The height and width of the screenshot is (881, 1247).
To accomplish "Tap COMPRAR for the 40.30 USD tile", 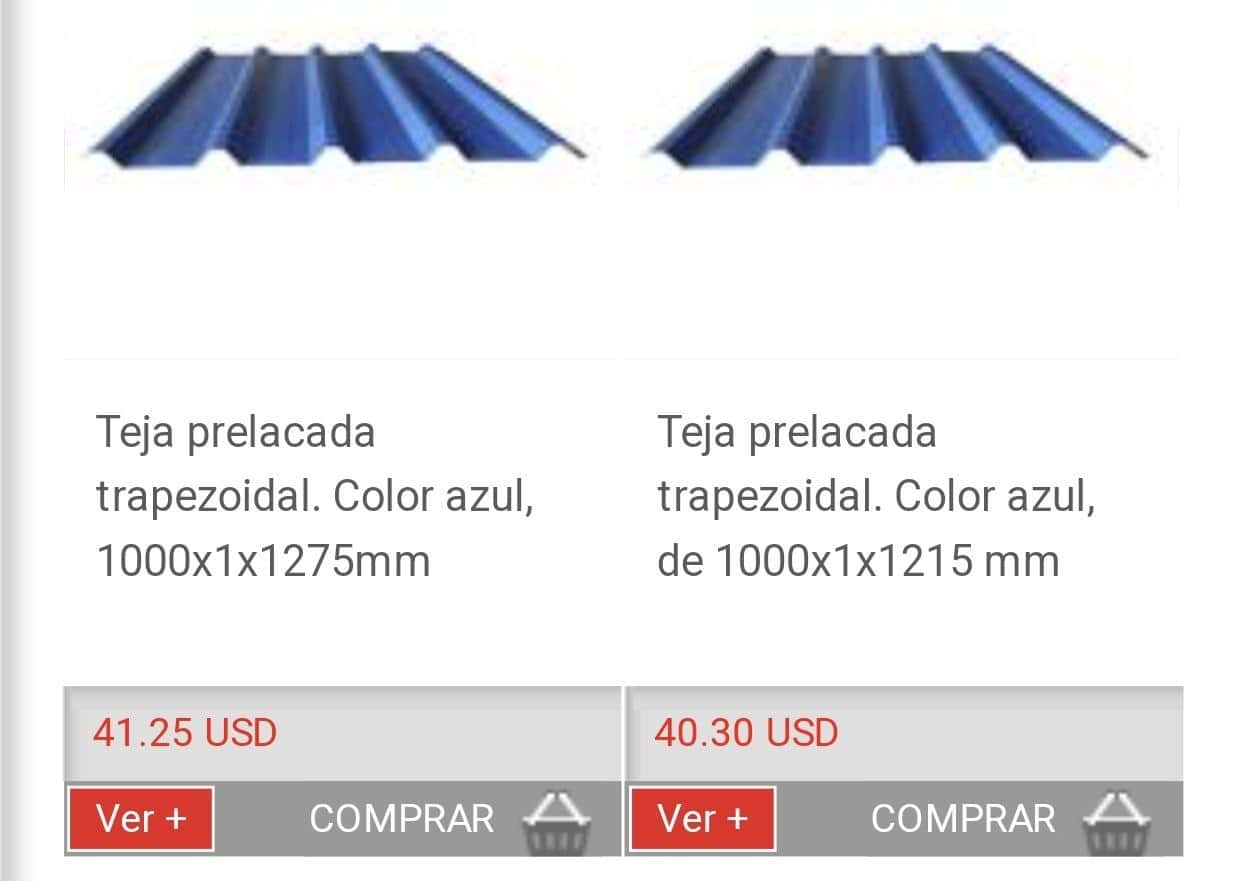I will [963, 819].
